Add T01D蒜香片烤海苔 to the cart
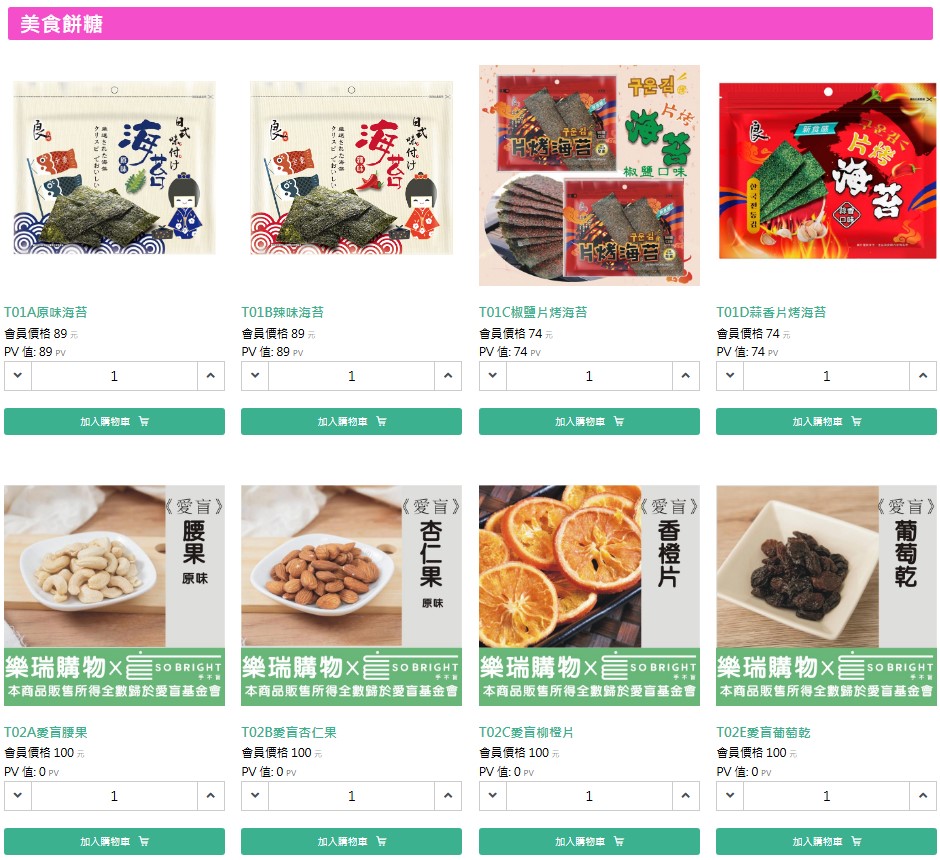The width and height of the screenshot is (940, 860). pyautogui.click(x=826, y=422)
